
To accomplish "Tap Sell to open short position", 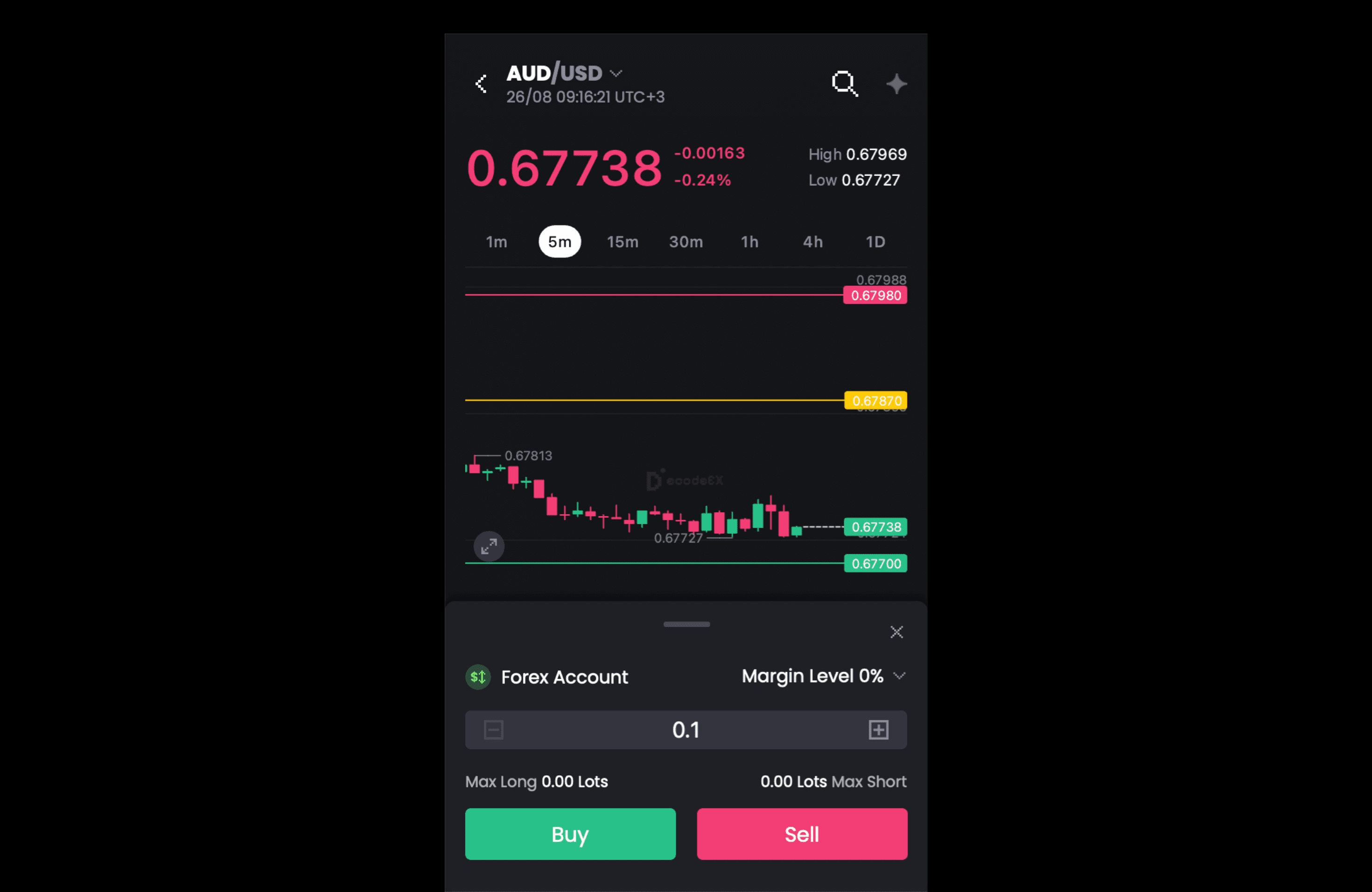I will (x=801, y=834).
